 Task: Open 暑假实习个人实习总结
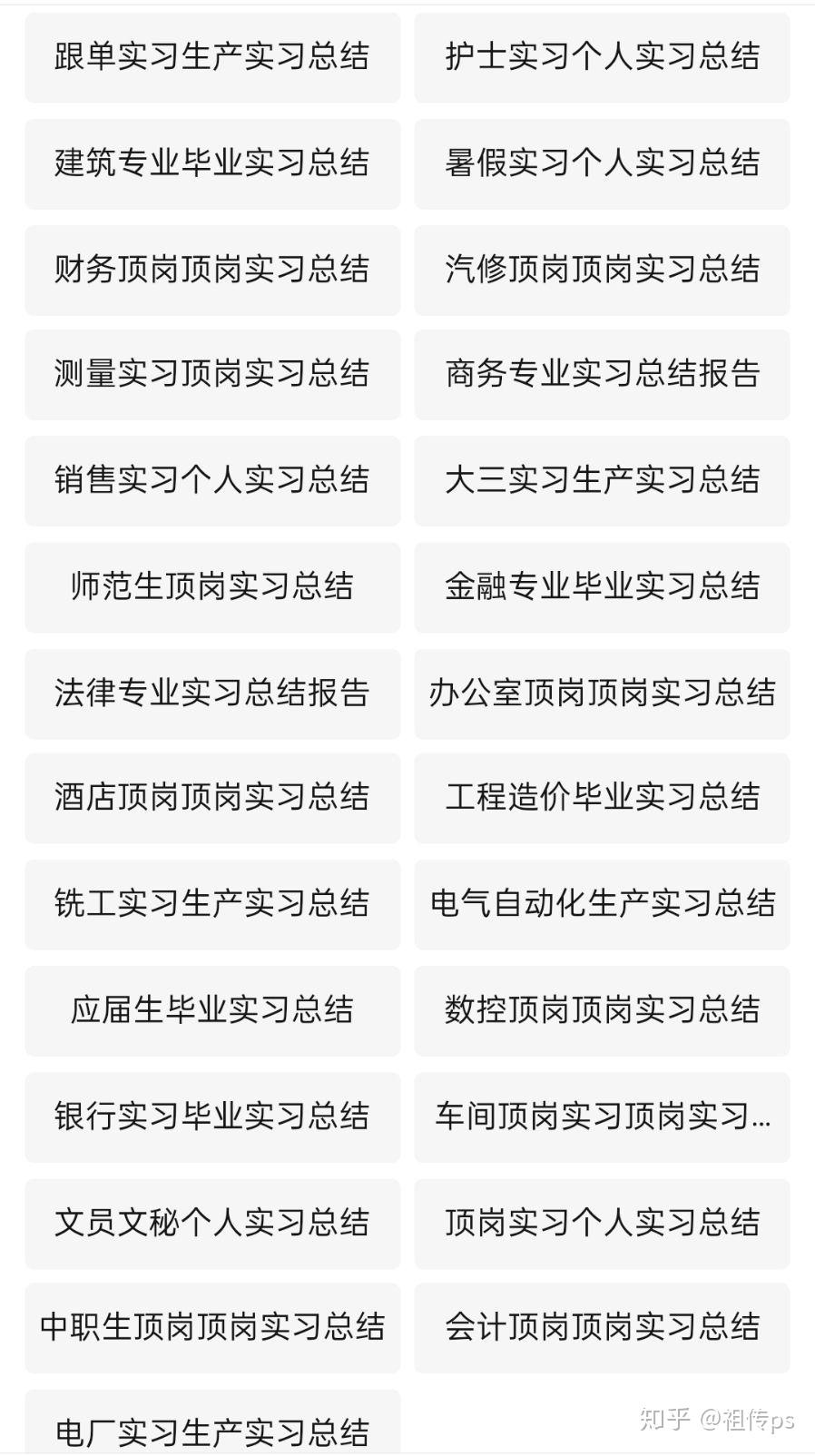[x=602, y=163]
